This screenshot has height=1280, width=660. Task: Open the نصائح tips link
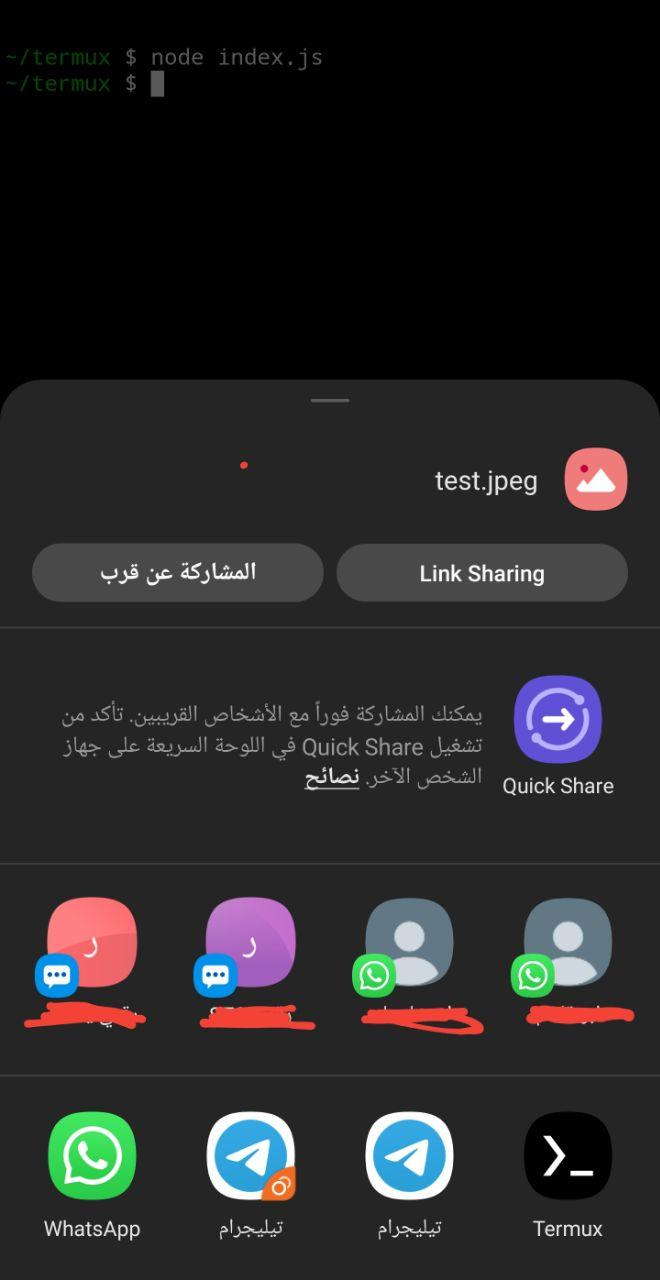[x=332, y=777]
